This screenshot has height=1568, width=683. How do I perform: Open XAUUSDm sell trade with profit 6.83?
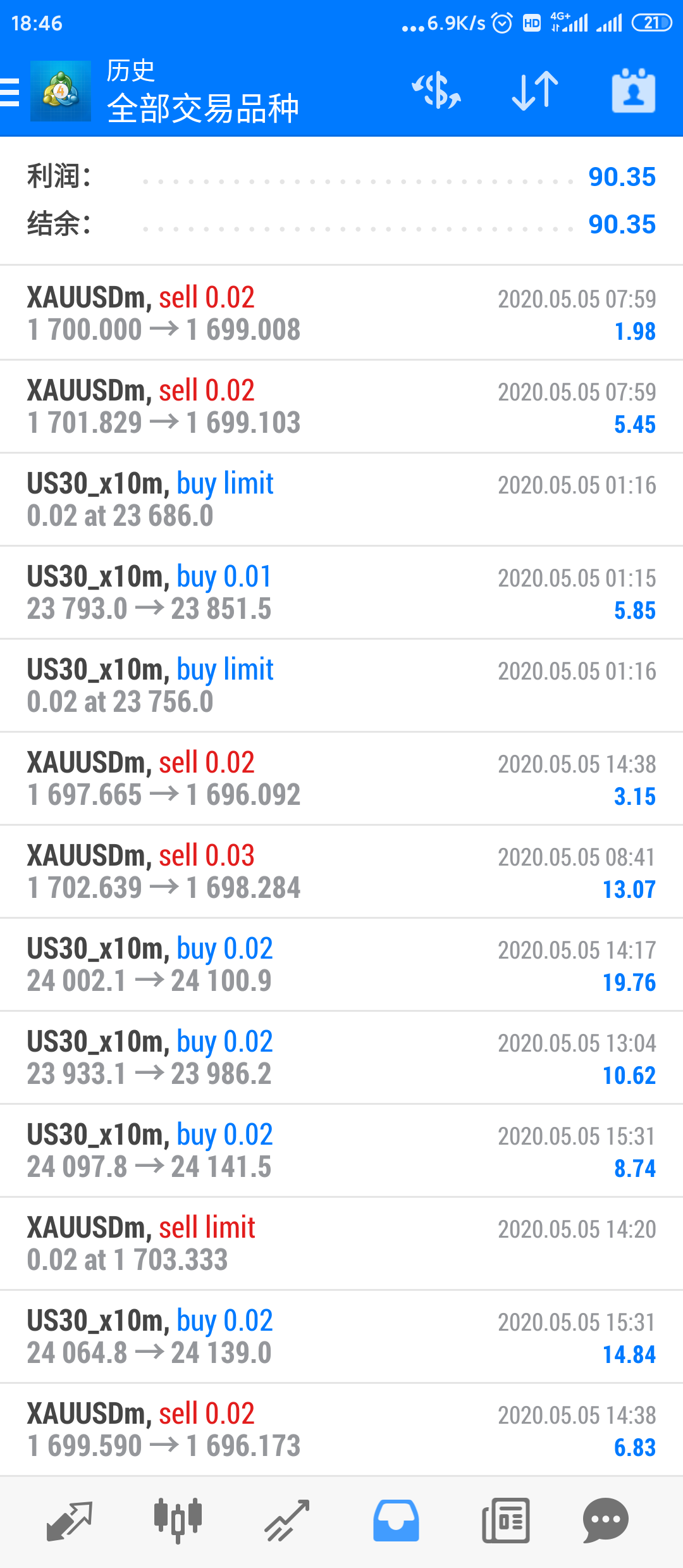tap(341, 1429)
